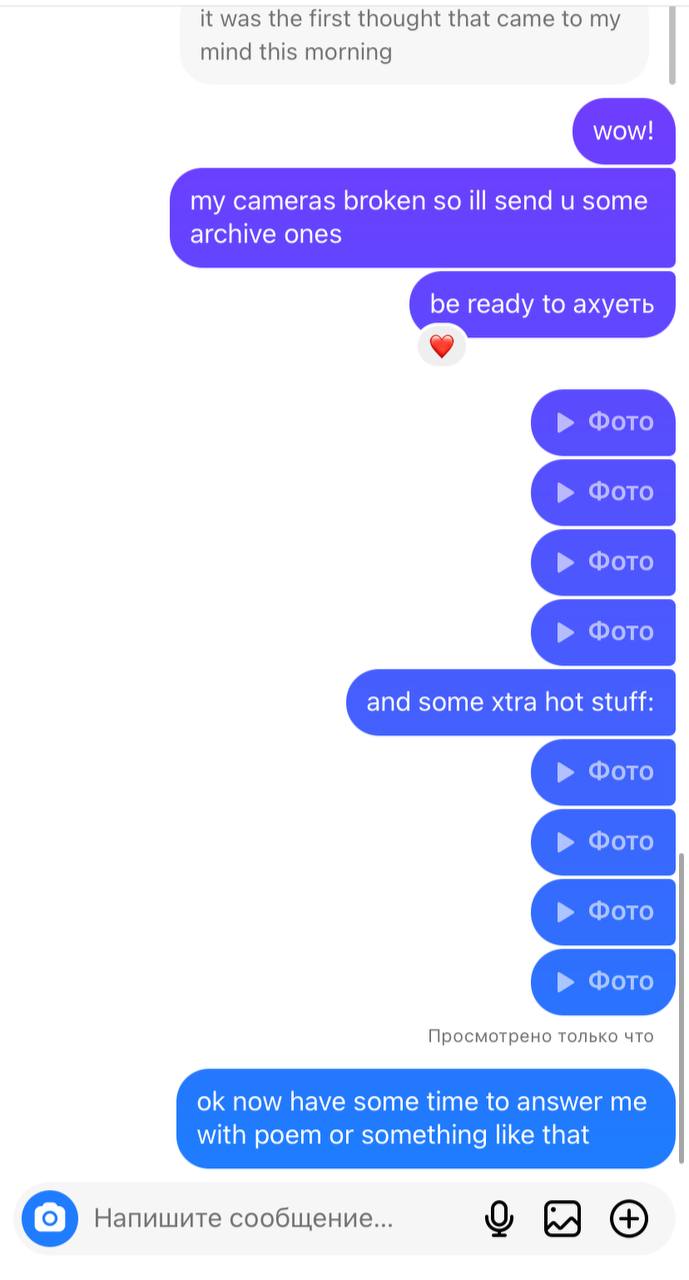View the heart reaction on "be ready to ахуеть"
The image size is (689, 1280).
442,347
